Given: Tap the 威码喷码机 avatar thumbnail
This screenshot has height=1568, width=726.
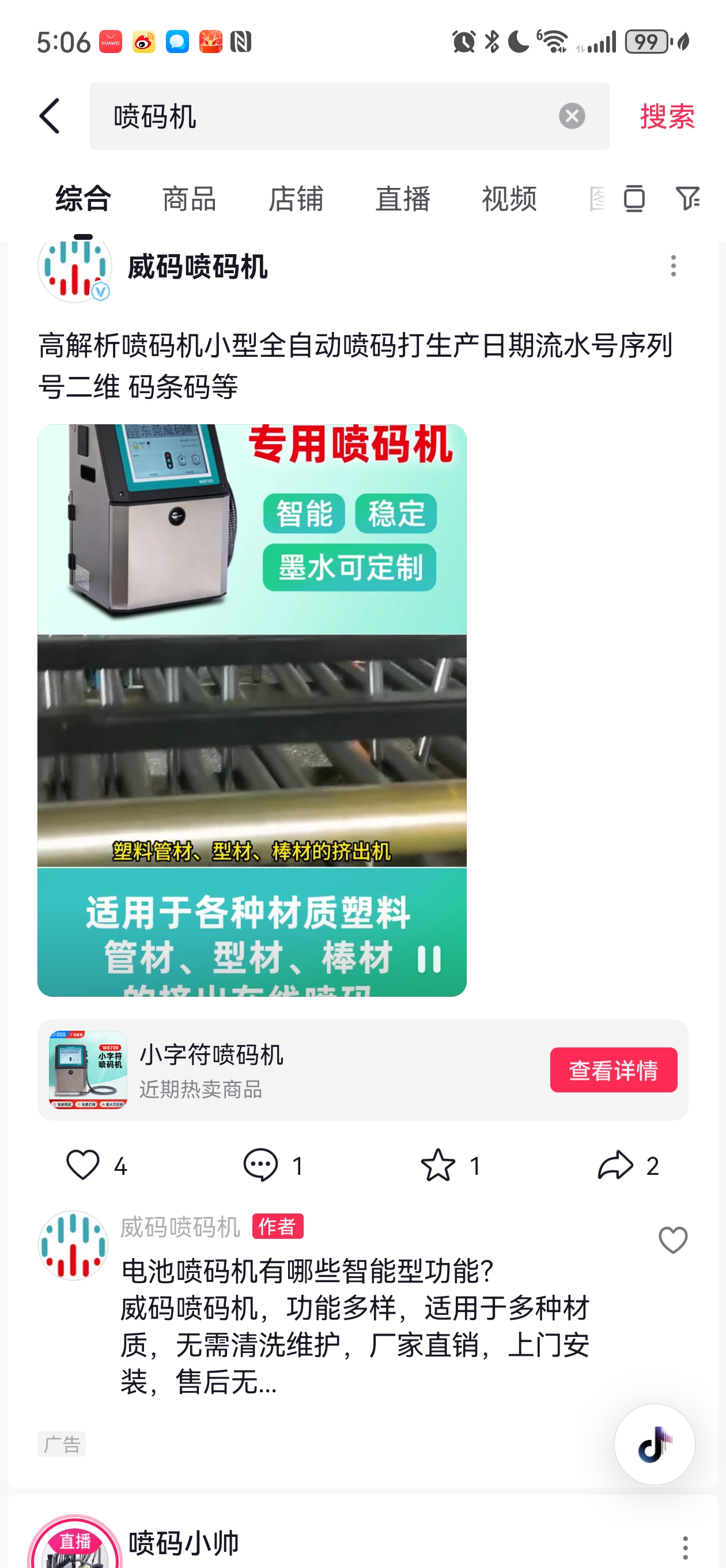Looking at the screenshot, I should (75, 269).
